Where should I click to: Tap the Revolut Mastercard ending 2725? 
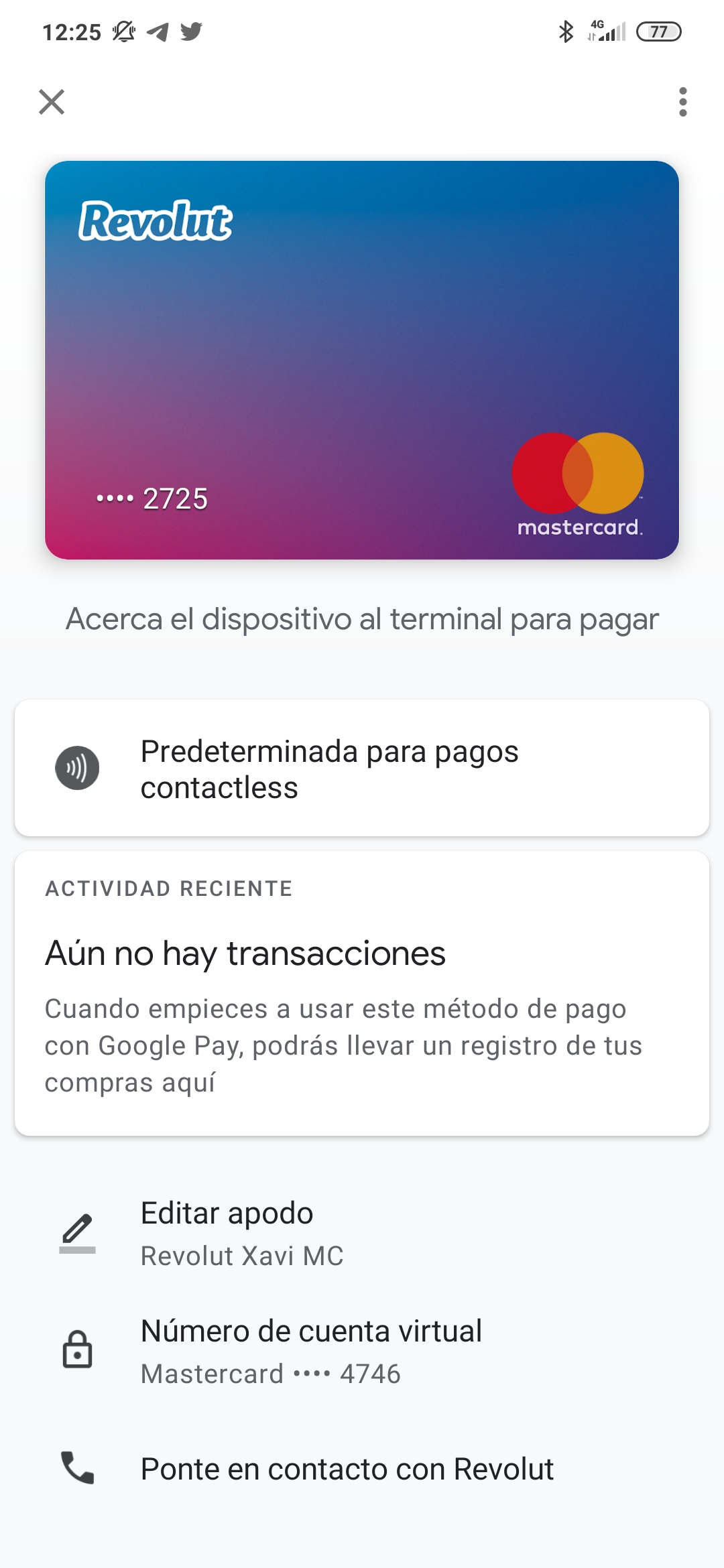coord(362,360)
